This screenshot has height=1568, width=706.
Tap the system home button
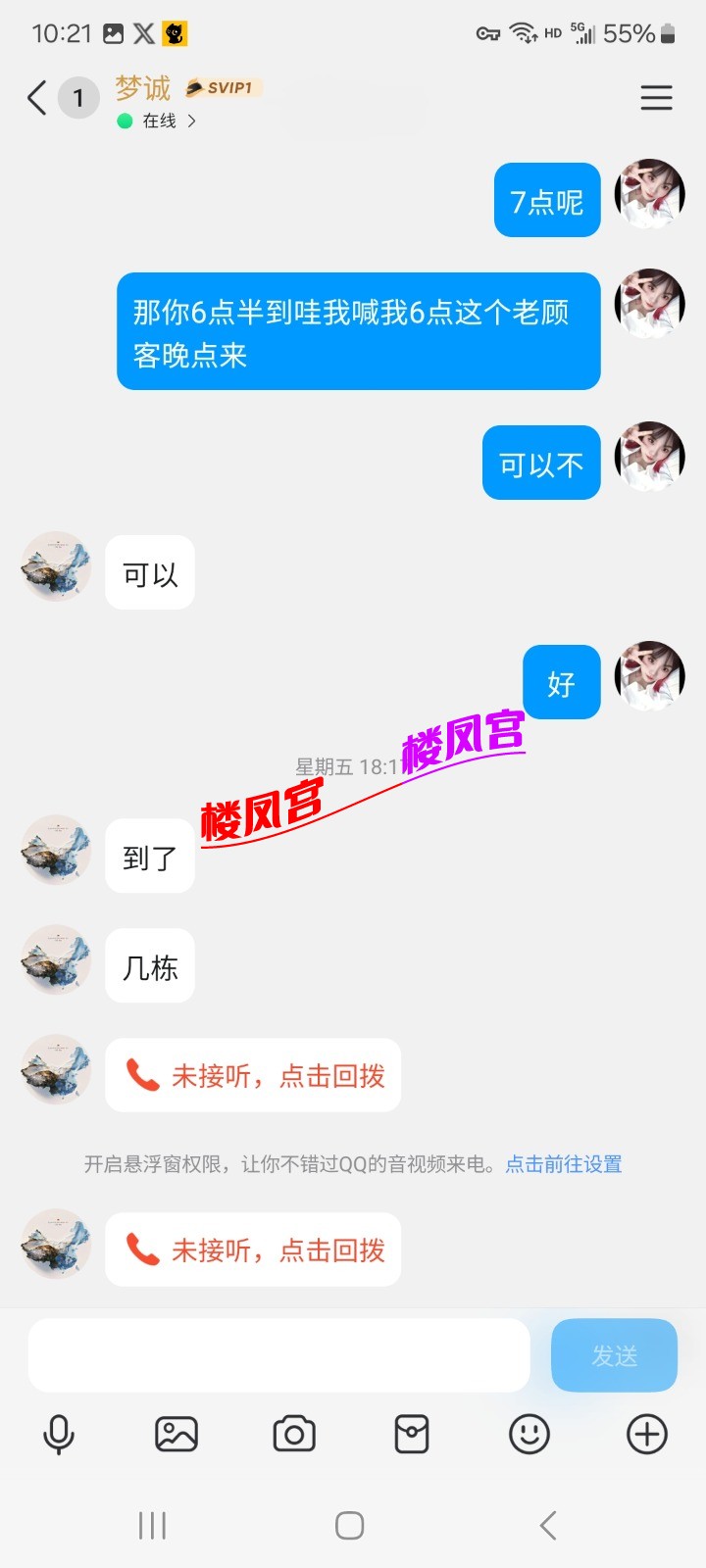(350, 1525)
